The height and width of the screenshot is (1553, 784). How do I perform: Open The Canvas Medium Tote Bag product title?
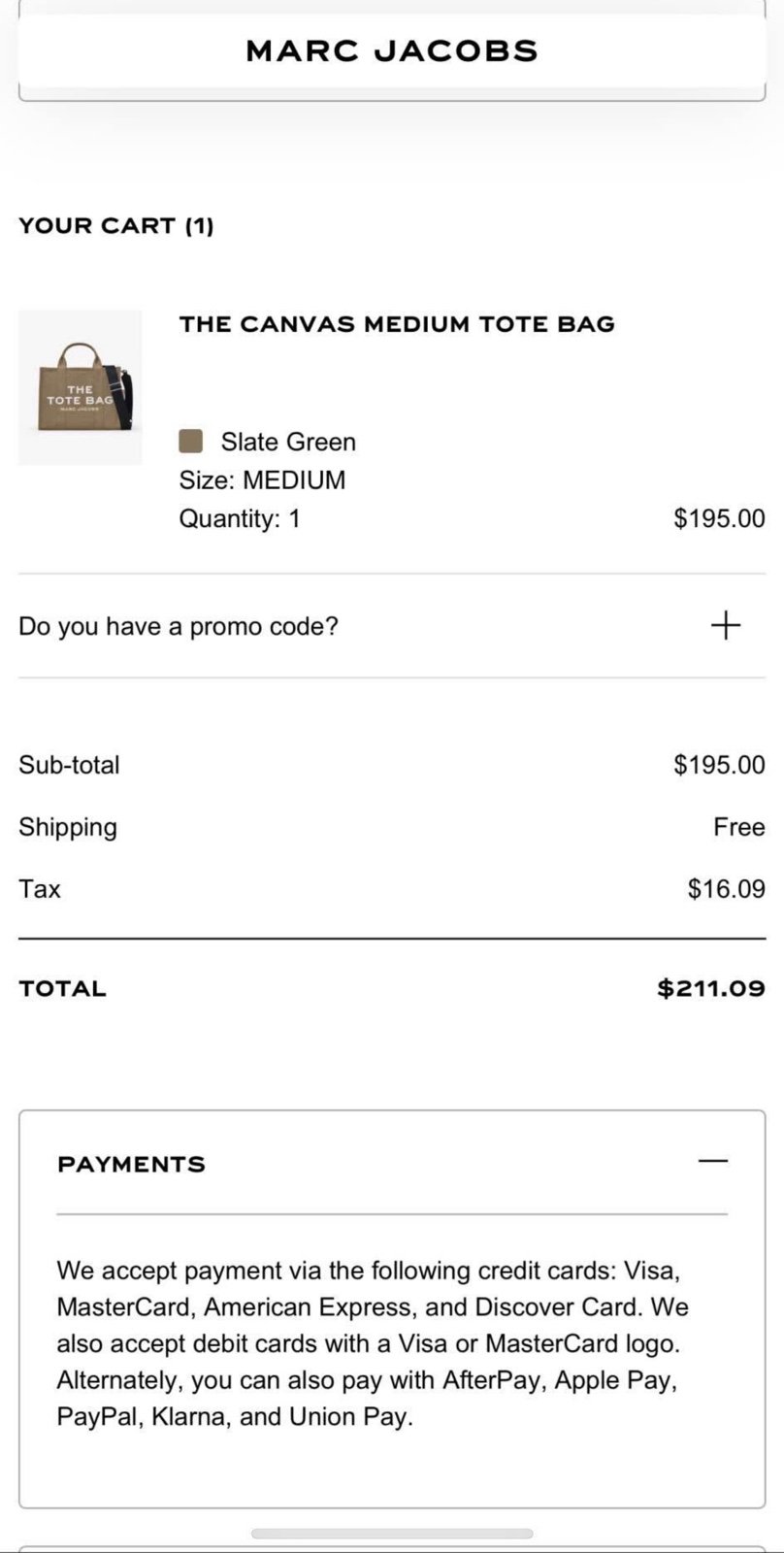[397, 324]
